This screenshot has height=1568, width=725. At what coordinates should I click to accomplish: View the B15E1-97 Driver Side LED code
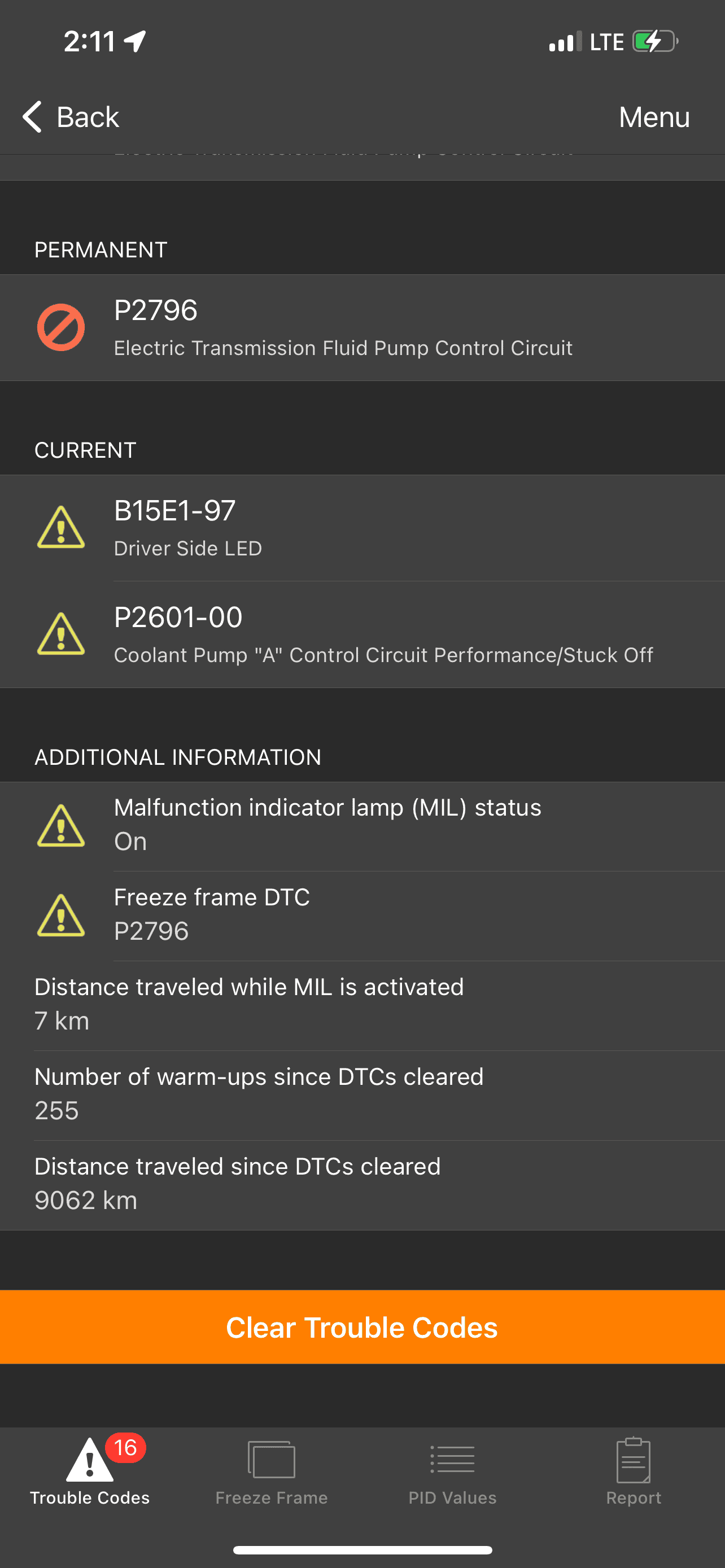[x=362, y=528]
